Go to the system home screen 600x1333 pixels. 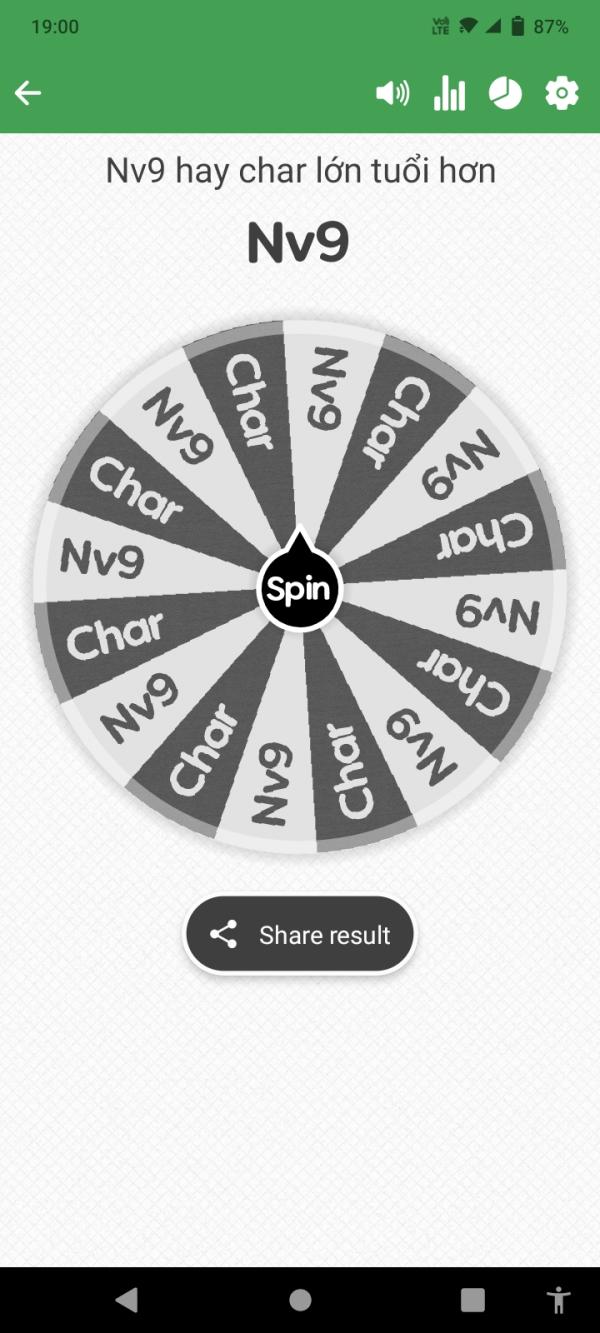(x=300, y=1300)
